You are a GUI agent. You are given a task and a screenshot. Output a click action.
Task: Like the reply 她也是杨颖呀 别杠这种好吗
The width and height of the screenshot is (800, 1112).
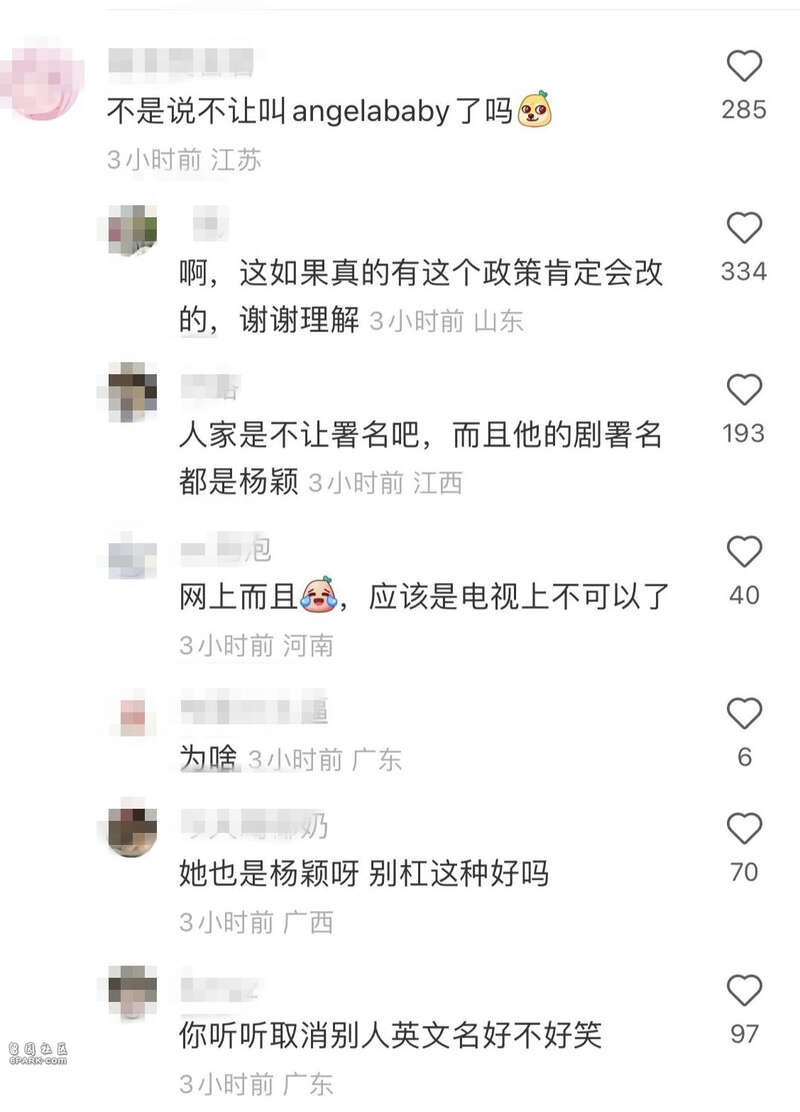[743, 829]
